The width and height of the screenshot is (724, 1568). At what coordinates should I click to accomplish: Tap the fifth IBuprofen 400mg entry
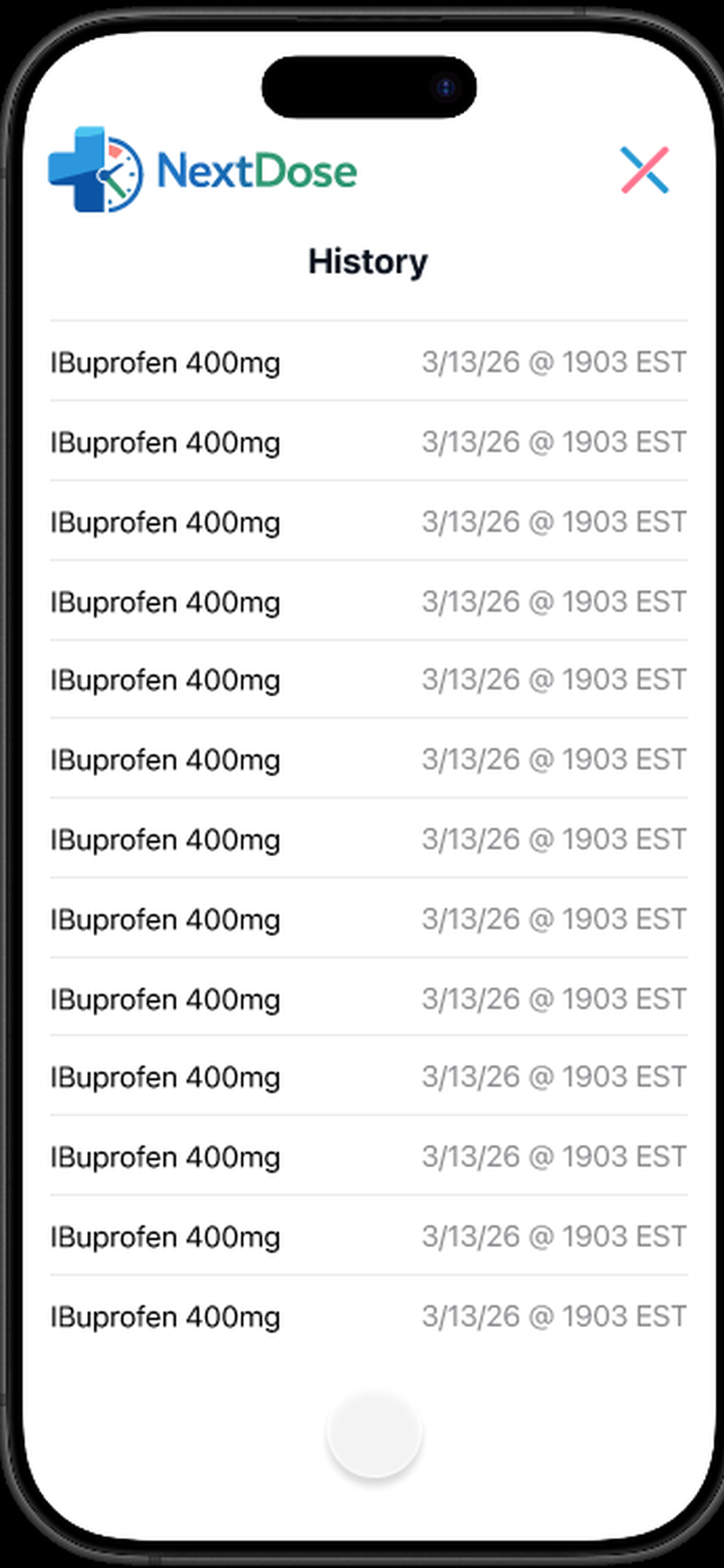[166, 680]
